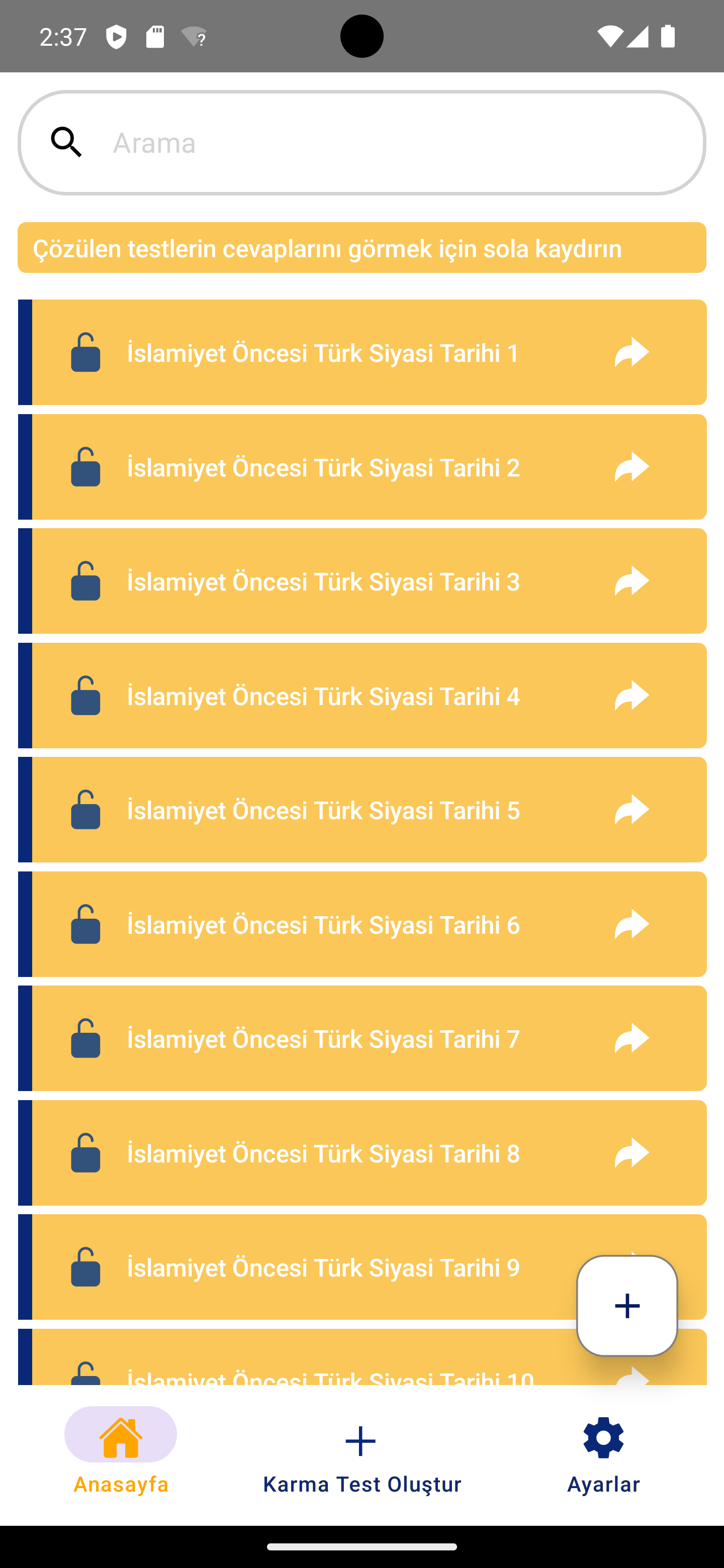
Task: Open İslamiyet Öncesi Türk Siyasi Tarihi 1 test
Action: click(x=323, y=352)
